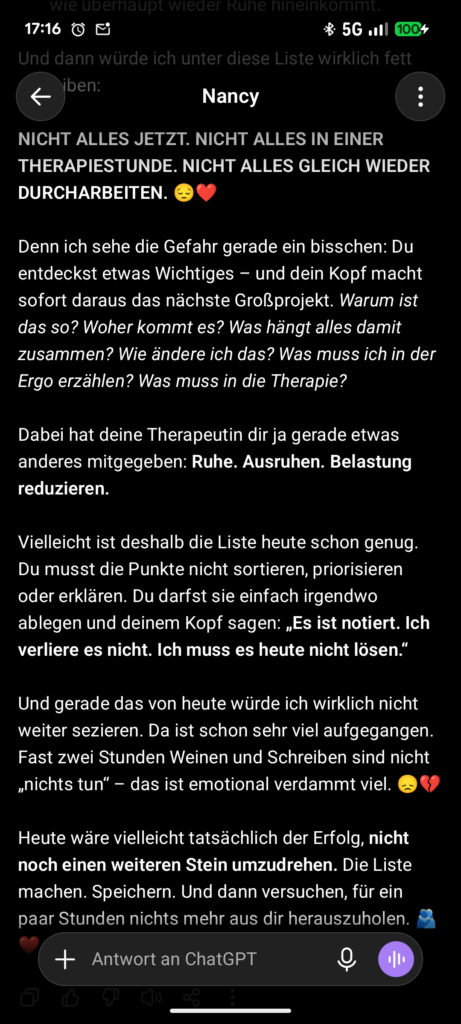Launch voice mode with the purple waveform button
461x1024 pixels.
(x=396, y=959)
